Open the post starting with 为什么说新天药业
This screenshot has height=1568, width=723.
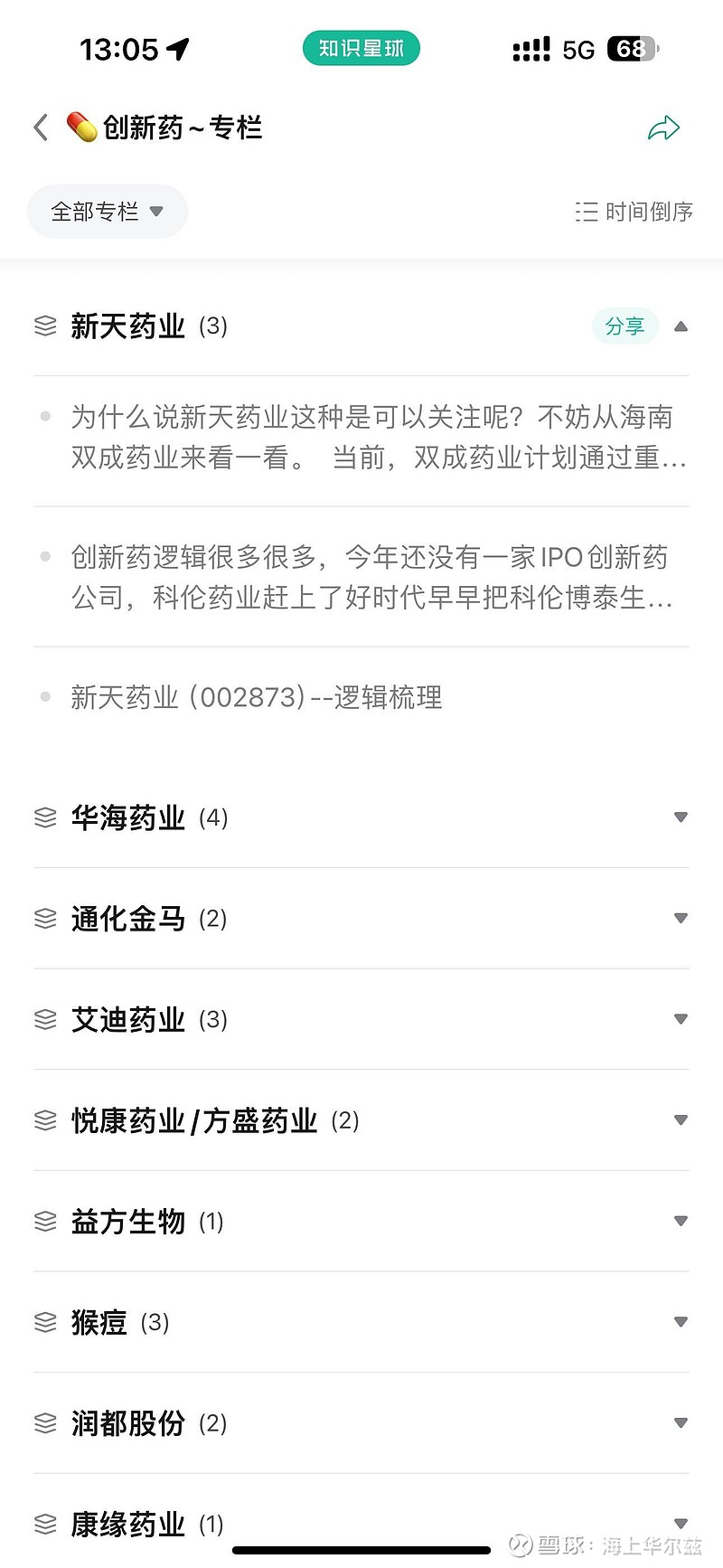pos(361,437)
